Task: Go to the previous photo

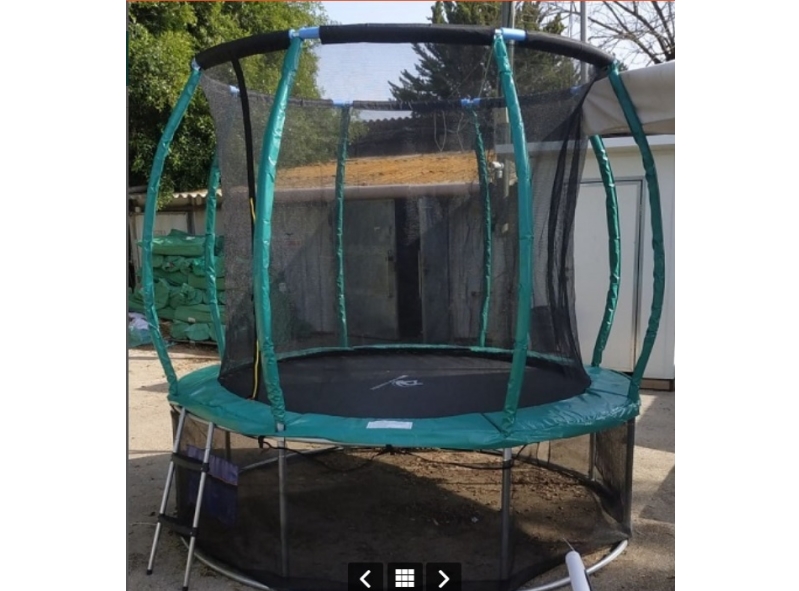Action: pos(365,577)
